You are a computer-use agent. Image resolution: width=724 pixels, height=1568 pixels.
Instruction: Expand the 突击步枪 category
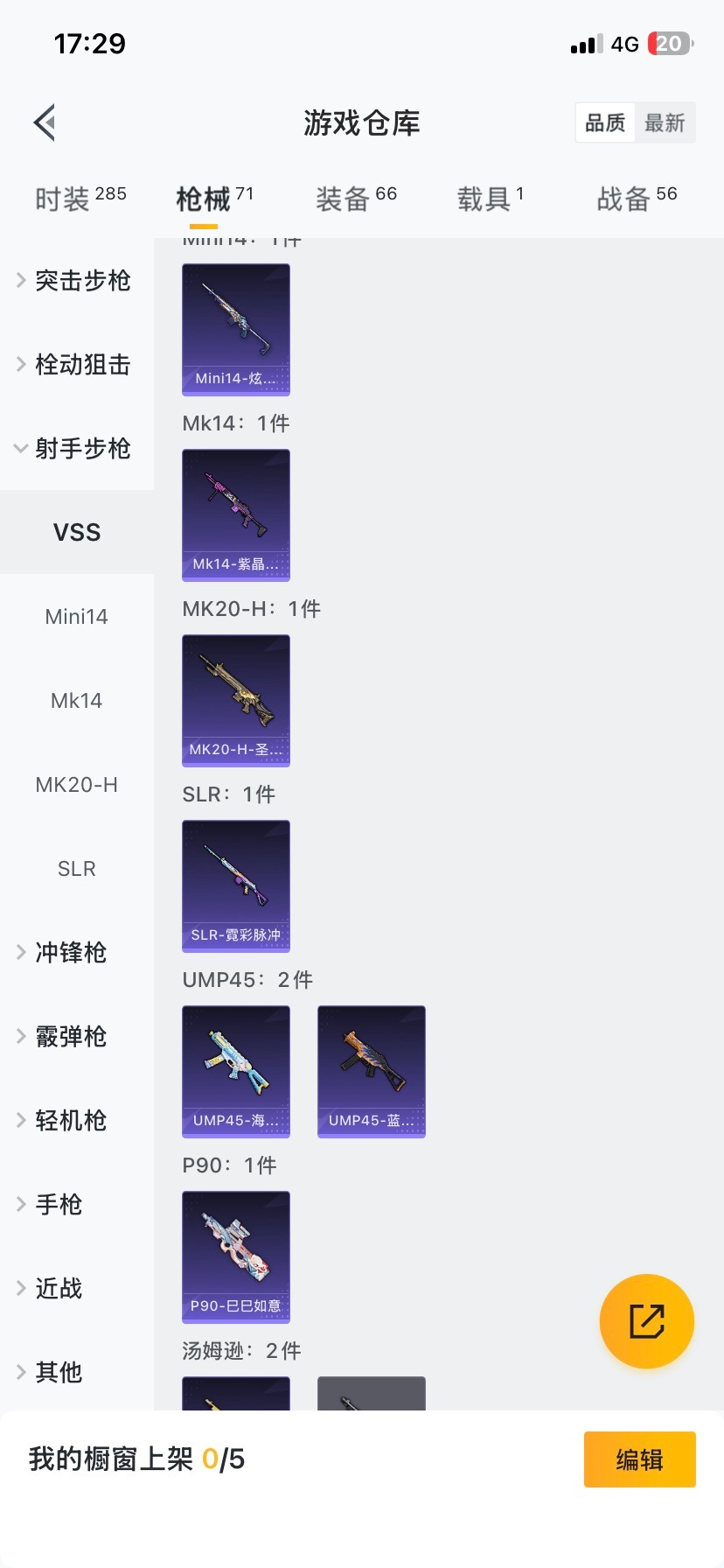click(x=76, y=280)
